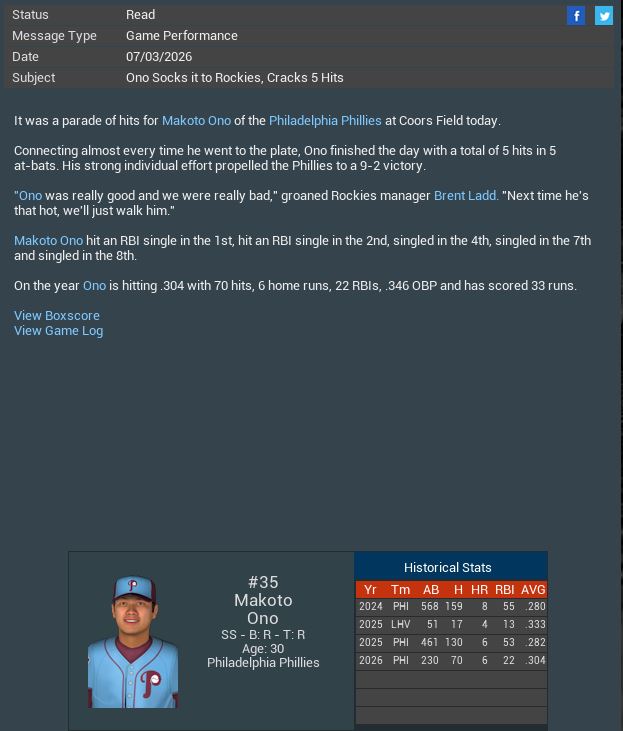Viewport: 623px width, 731px height.
Task: Follow the Ono link in the season stats sentence
Action: click(x=94, y=286)
